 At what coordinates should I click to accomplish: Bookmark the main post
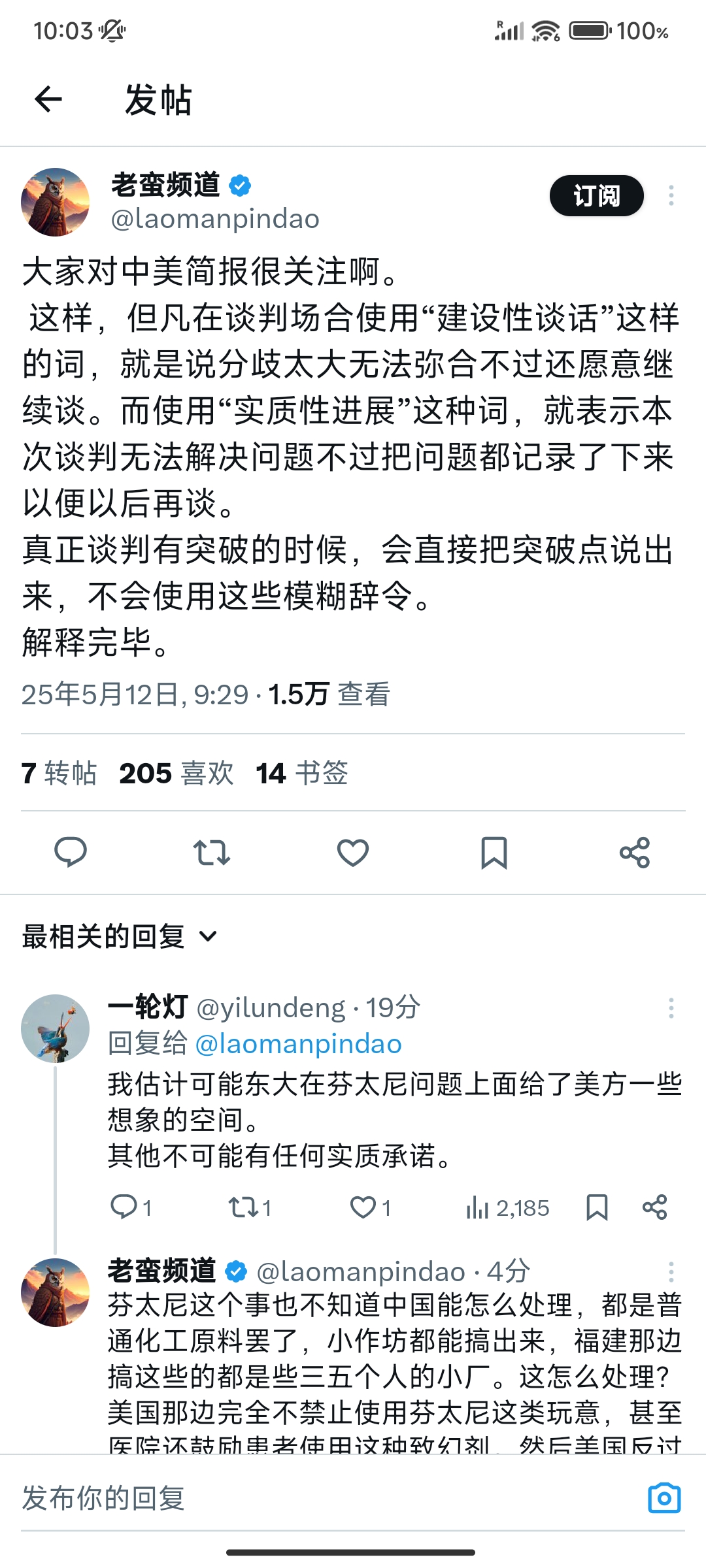[x=494, y=852]
